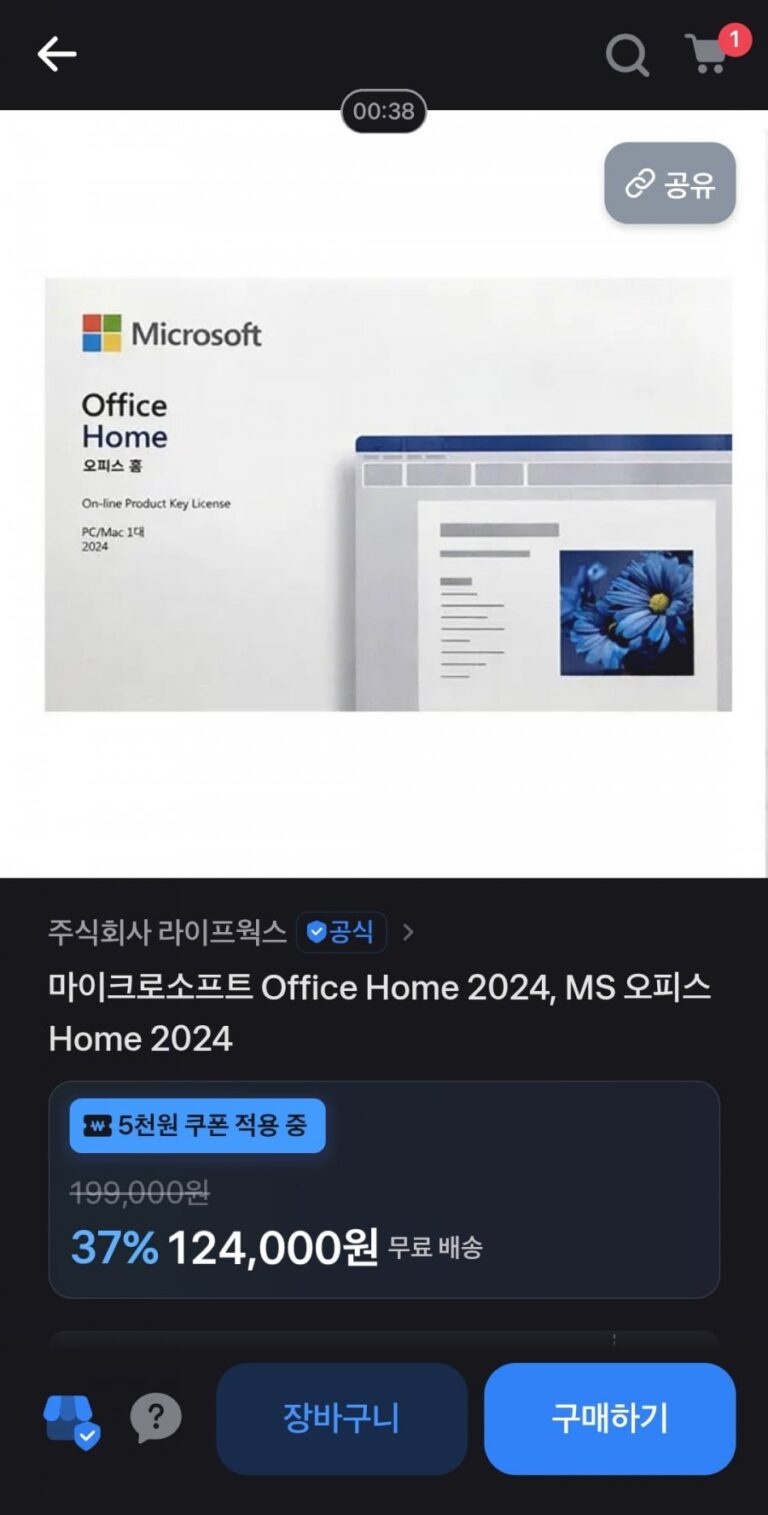Open the question mark inquiry icon
Image resolution: width=768 pixels, height=1515 pixels.
[x=156, y=1419]
